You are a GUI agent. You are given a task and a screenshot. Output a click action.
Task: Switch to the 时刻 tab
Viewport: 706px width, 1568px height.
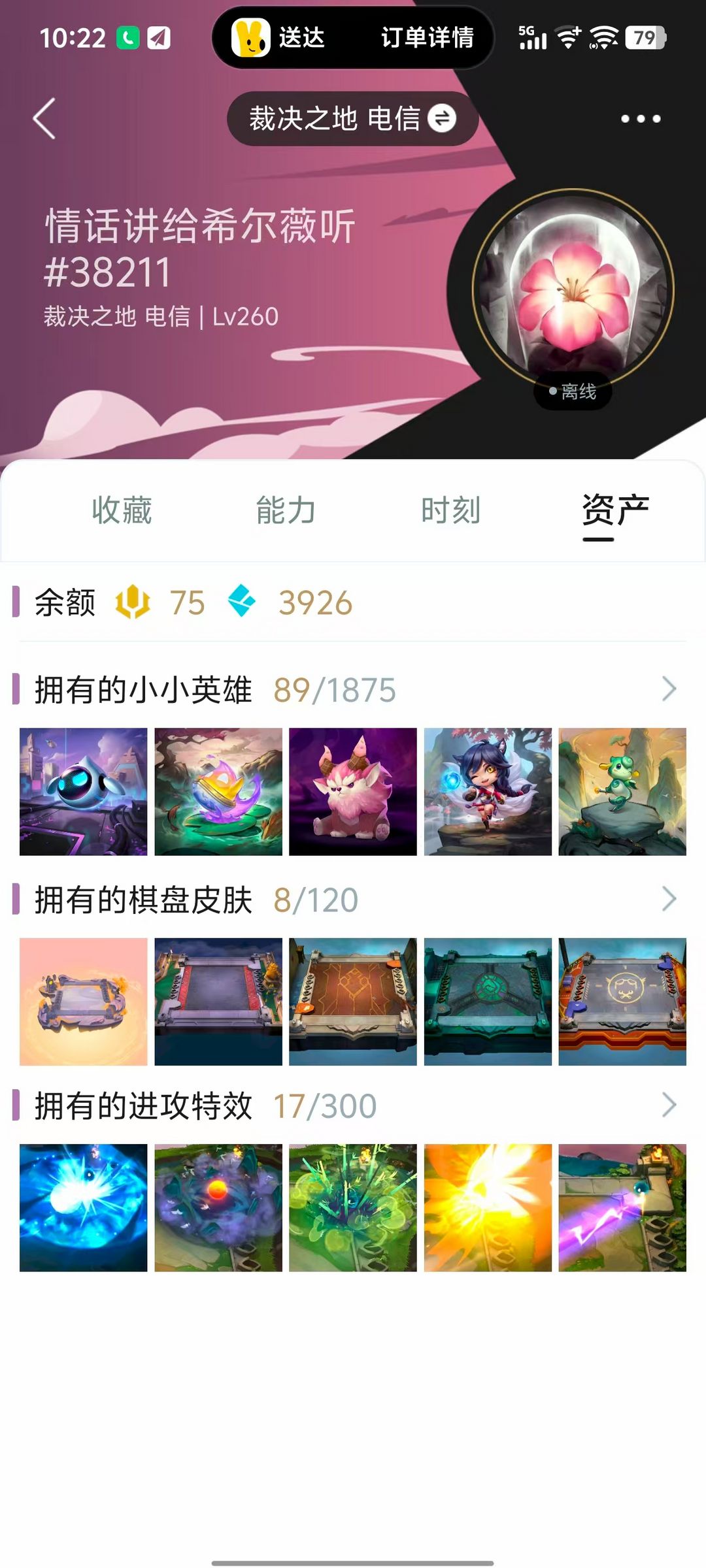coord(450,510)
